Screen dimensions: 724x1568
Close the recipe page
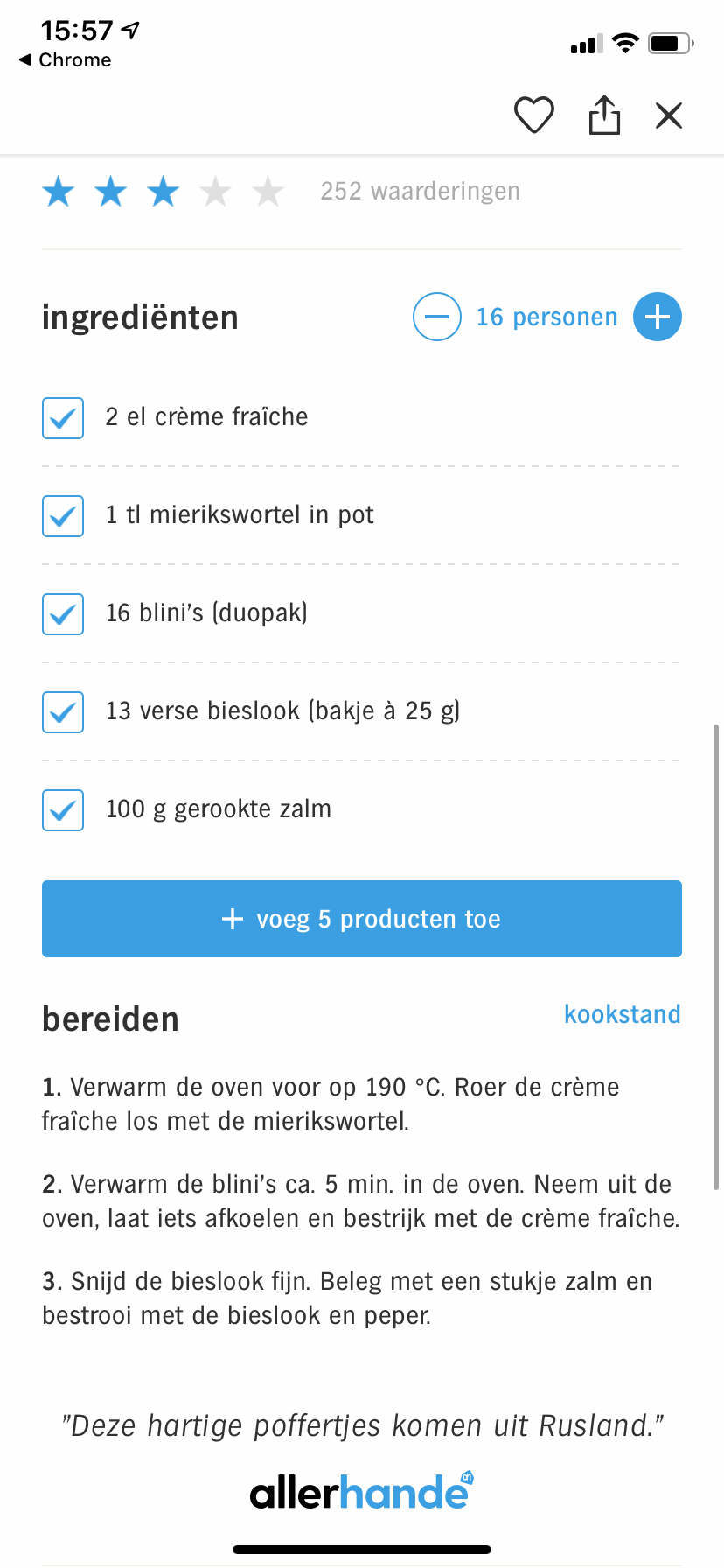669,115
